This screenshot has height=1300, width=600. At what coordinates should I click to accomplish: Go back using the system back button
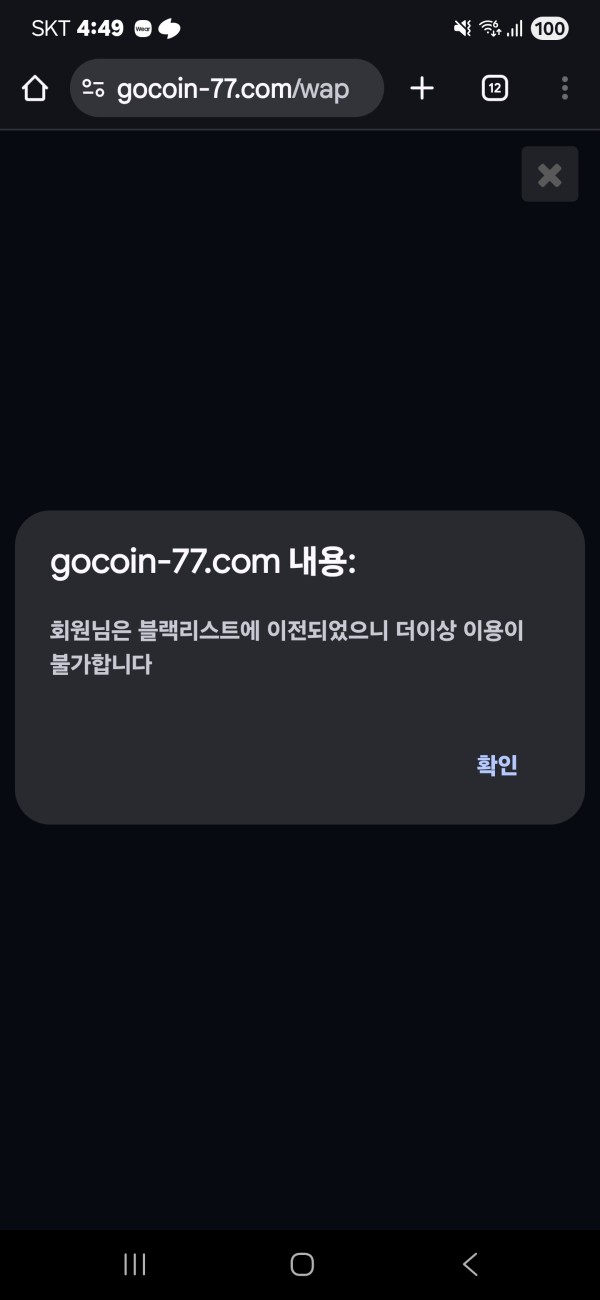point(470,1264)
